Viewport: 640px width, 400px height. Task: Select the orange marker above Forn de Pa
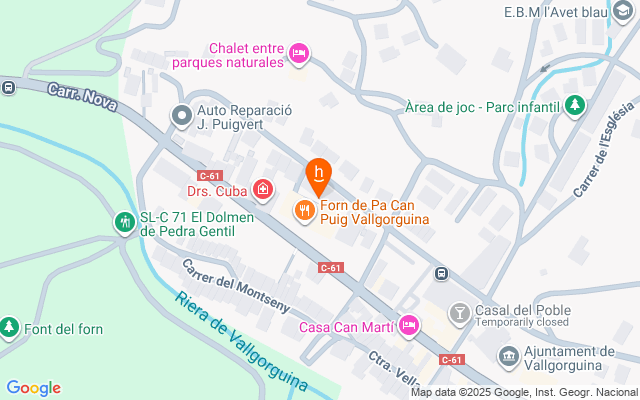tap(318, 175)
